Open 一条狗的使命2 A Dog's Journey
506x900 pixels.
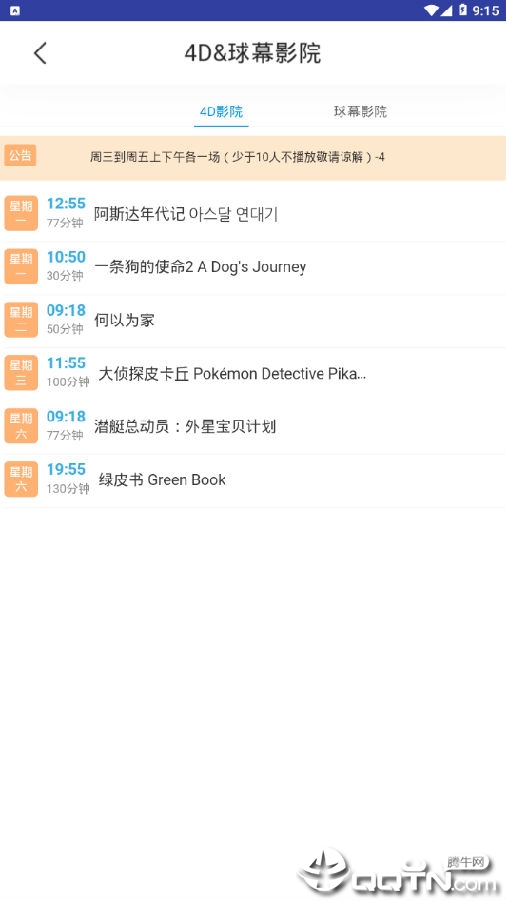pos(253,267)
